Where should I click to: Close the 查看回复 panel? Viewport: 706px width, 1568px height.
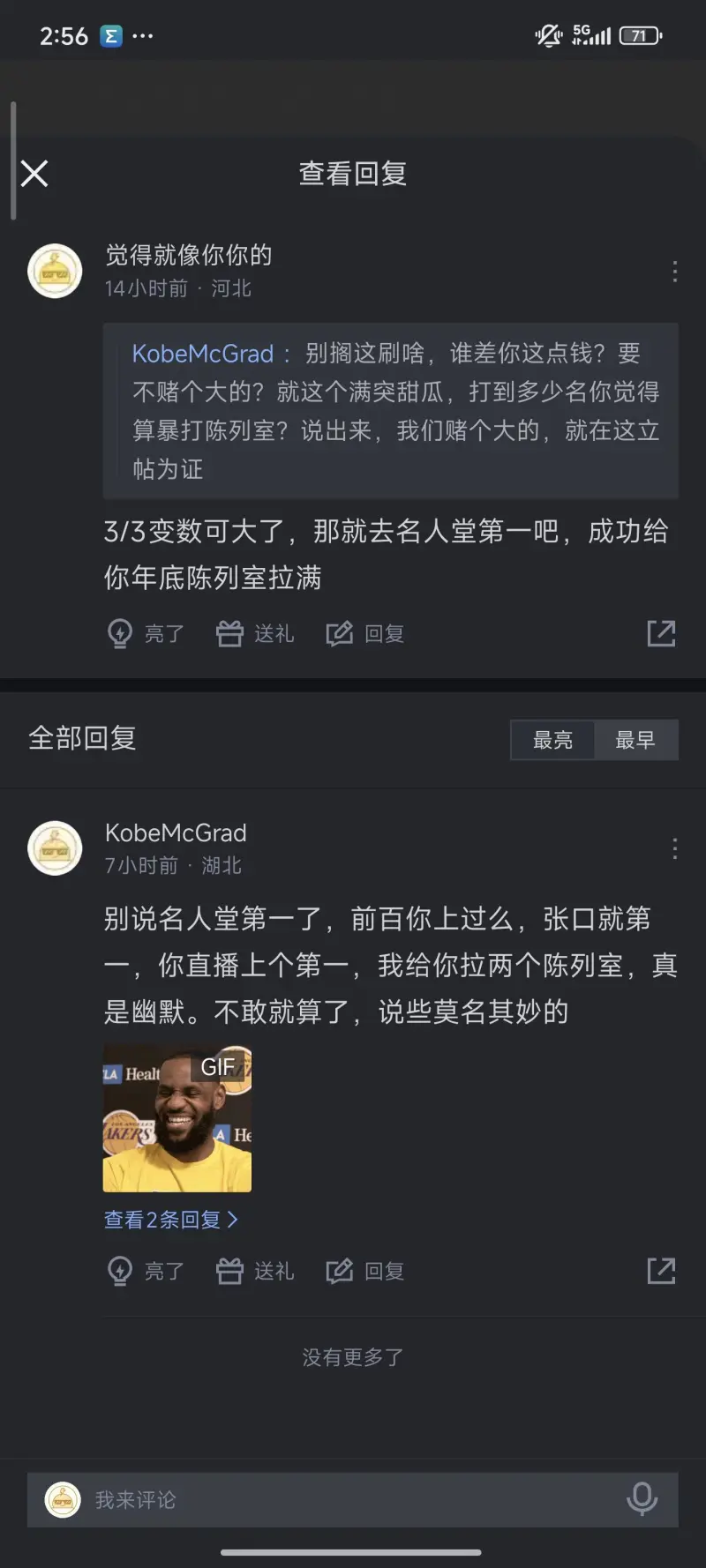tap(34, 173)
